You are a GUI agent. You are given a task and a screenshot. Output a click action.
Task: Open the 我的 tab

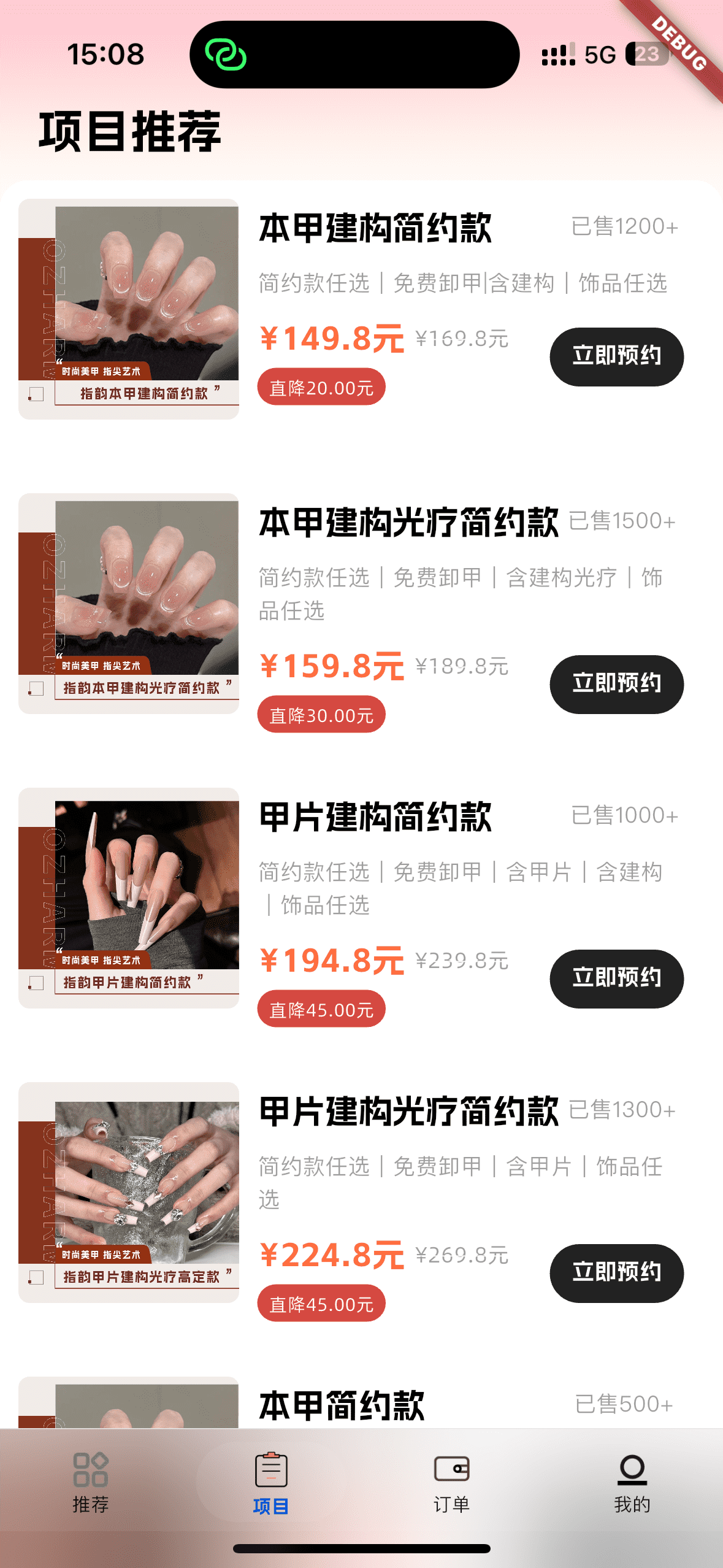click(x=632, y=1482)
